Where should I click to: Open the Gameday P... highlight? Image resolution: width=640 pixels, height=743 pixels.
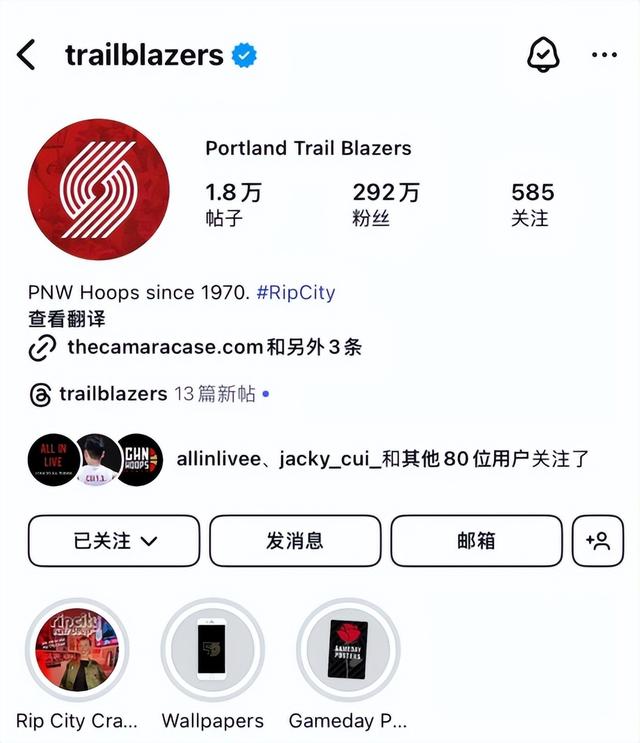pos(348,650)
